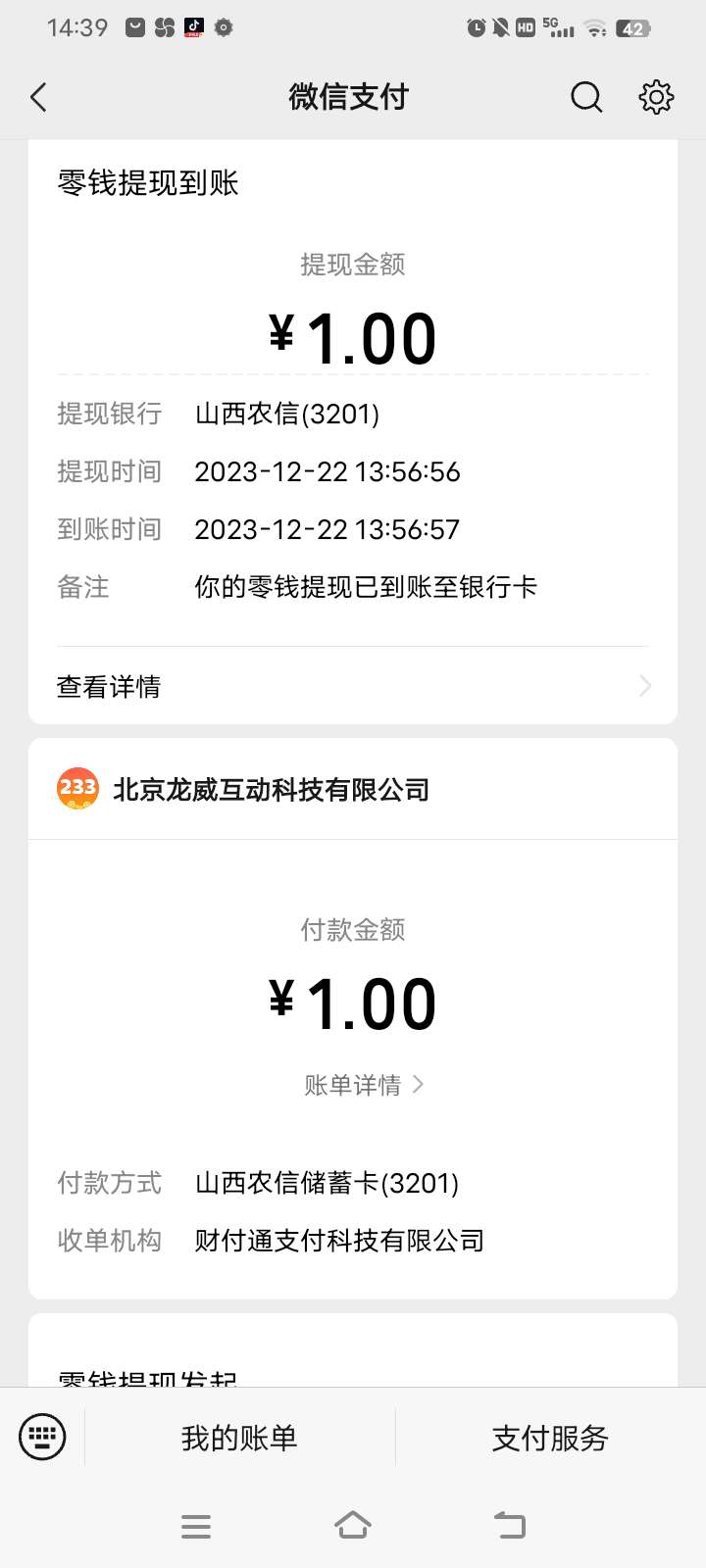Viewport: 706px width, 1568px height.
Task: Open the 我的账单 menu
Action: click(x=239, y=1438)
